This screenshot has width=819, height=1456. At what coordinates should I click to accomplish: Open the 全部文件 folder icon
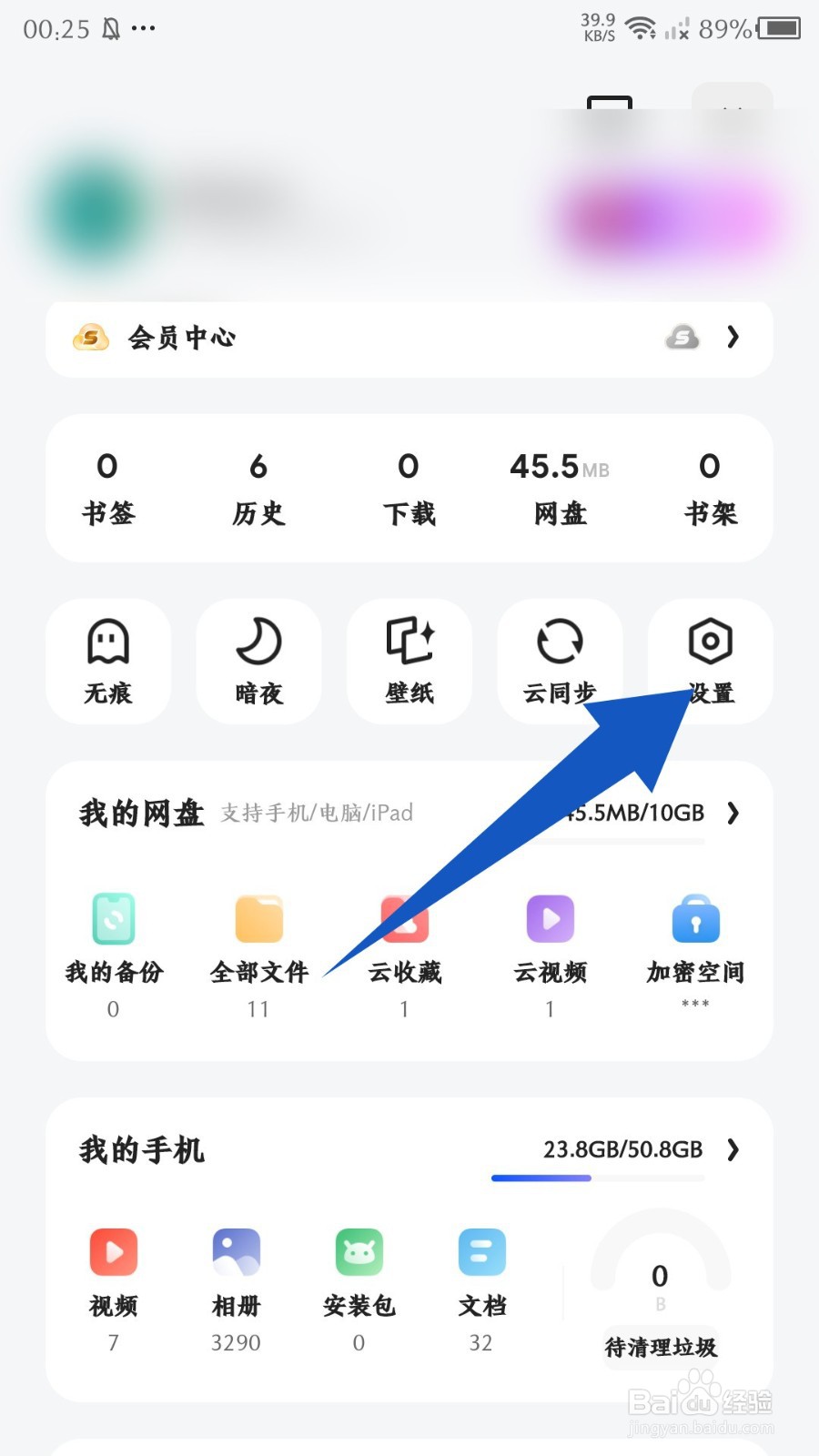pyautogui.click(x=258, y=919)
